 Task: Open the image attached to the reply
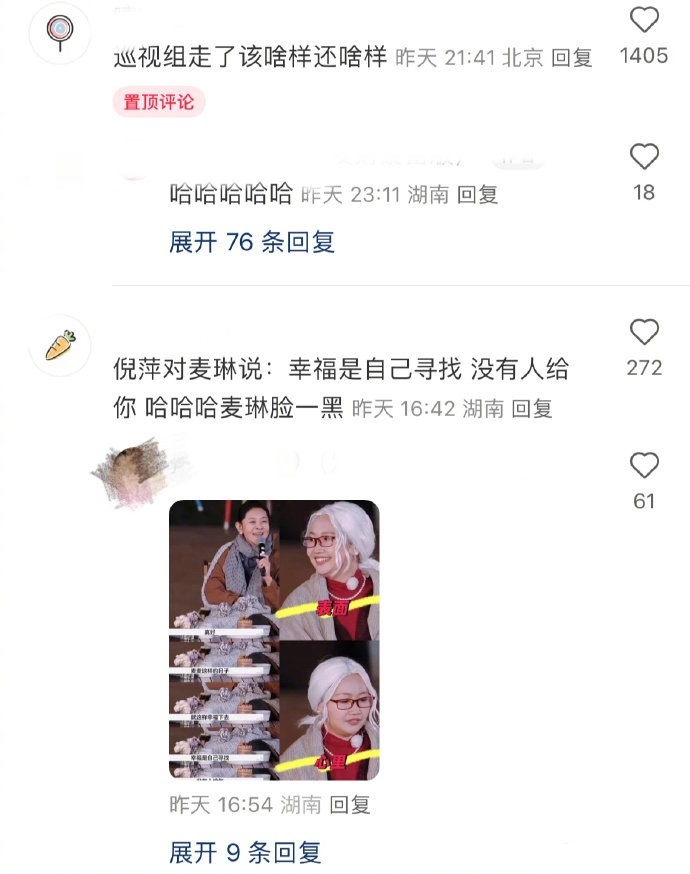point(274,640)
